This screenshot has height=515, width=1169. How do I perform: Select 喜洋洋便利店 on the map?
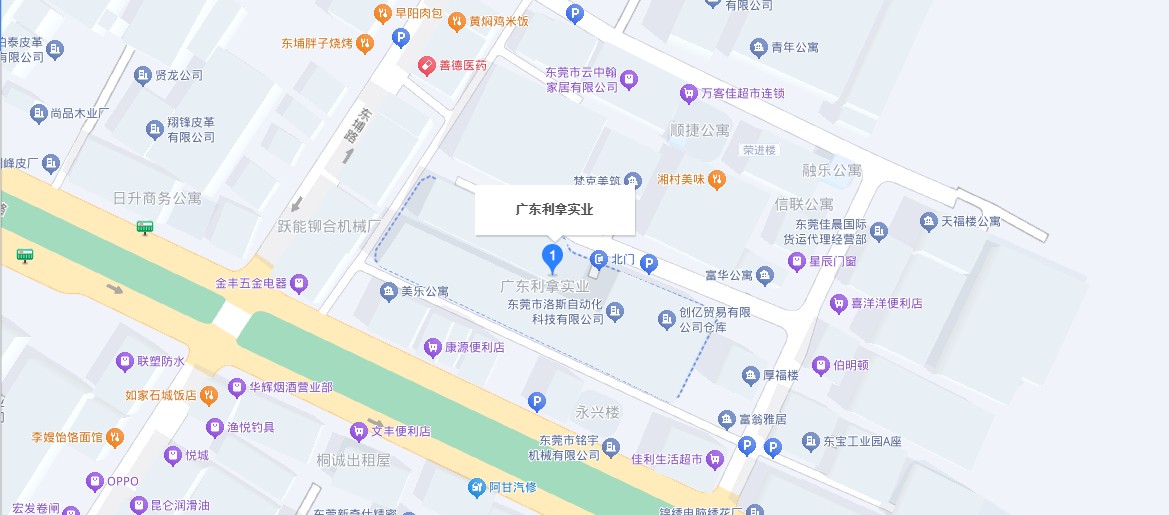839,303
